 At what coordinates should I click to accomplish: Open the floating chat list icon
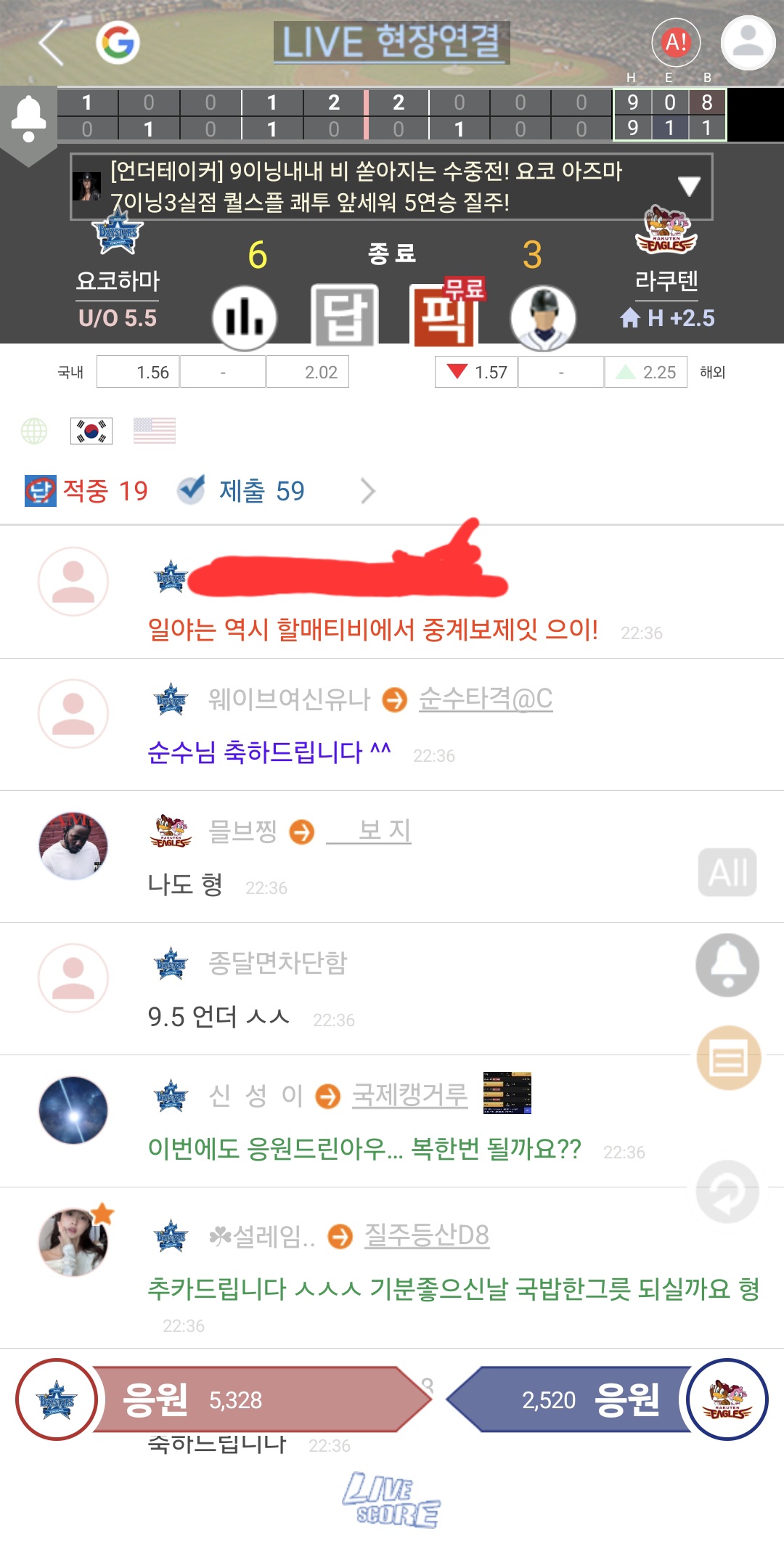(x=729, y=1058)
